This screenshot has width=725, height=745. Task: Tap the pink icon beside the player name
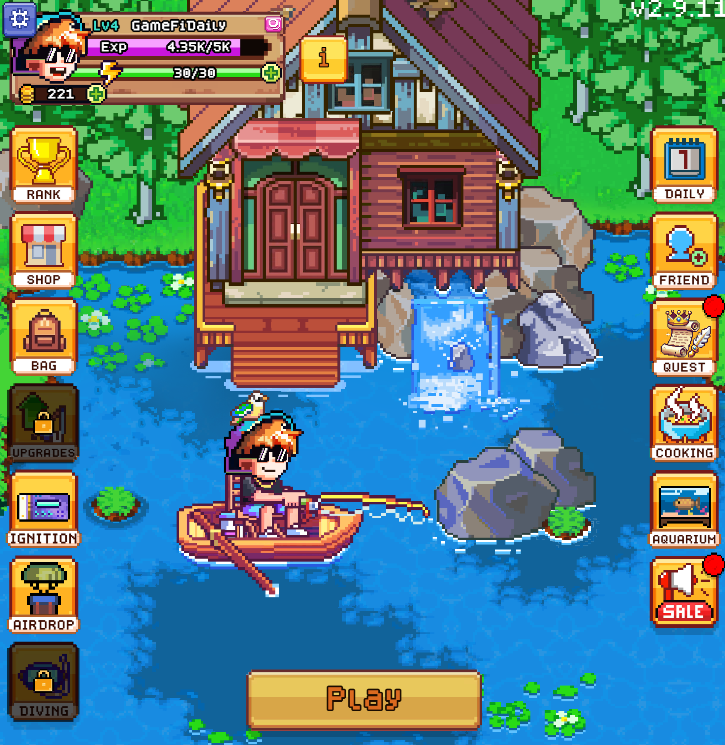(273, 24)
